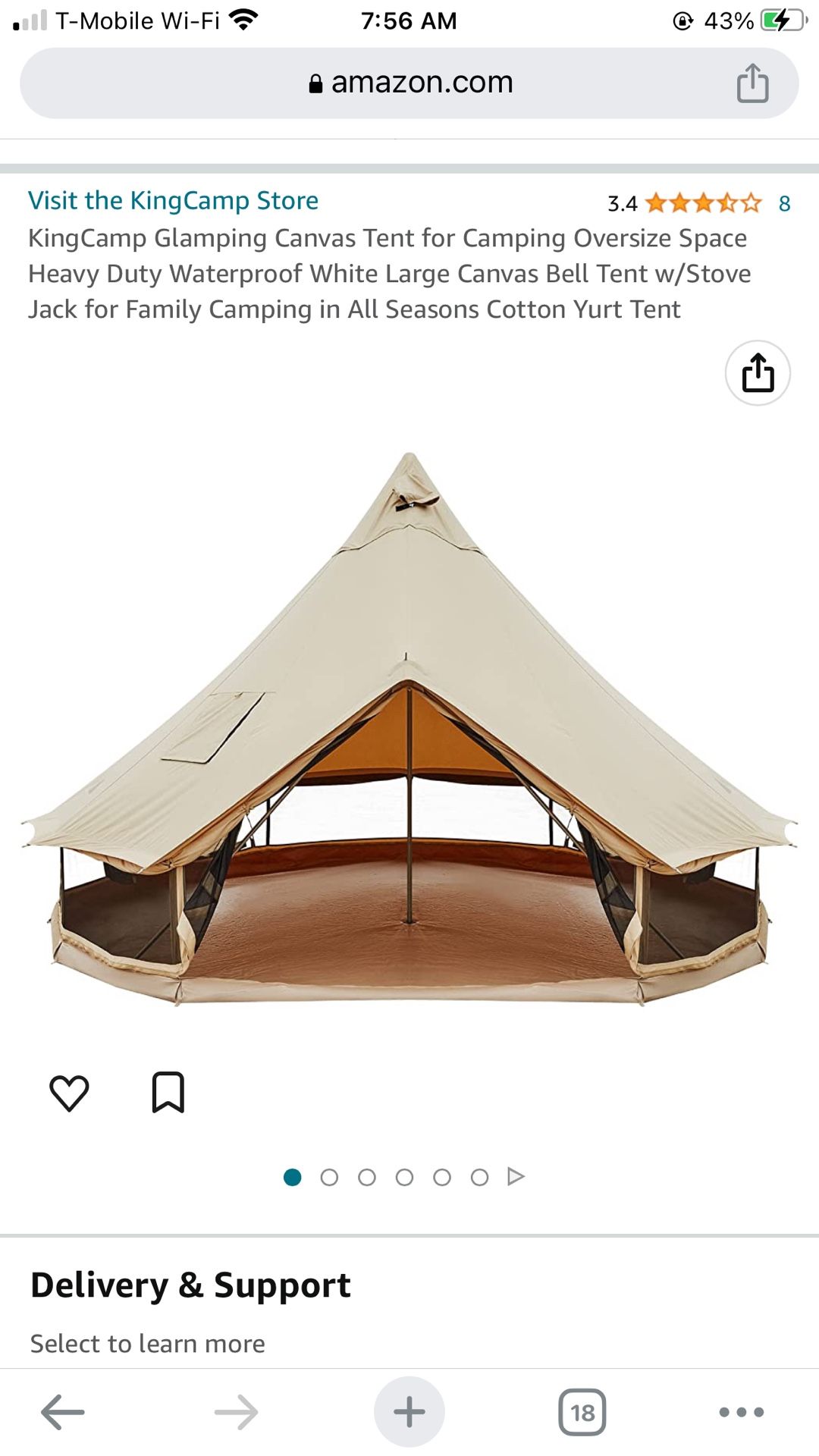
Task: Tap the share icon in Safari address bar
Action: pos(753,82)
